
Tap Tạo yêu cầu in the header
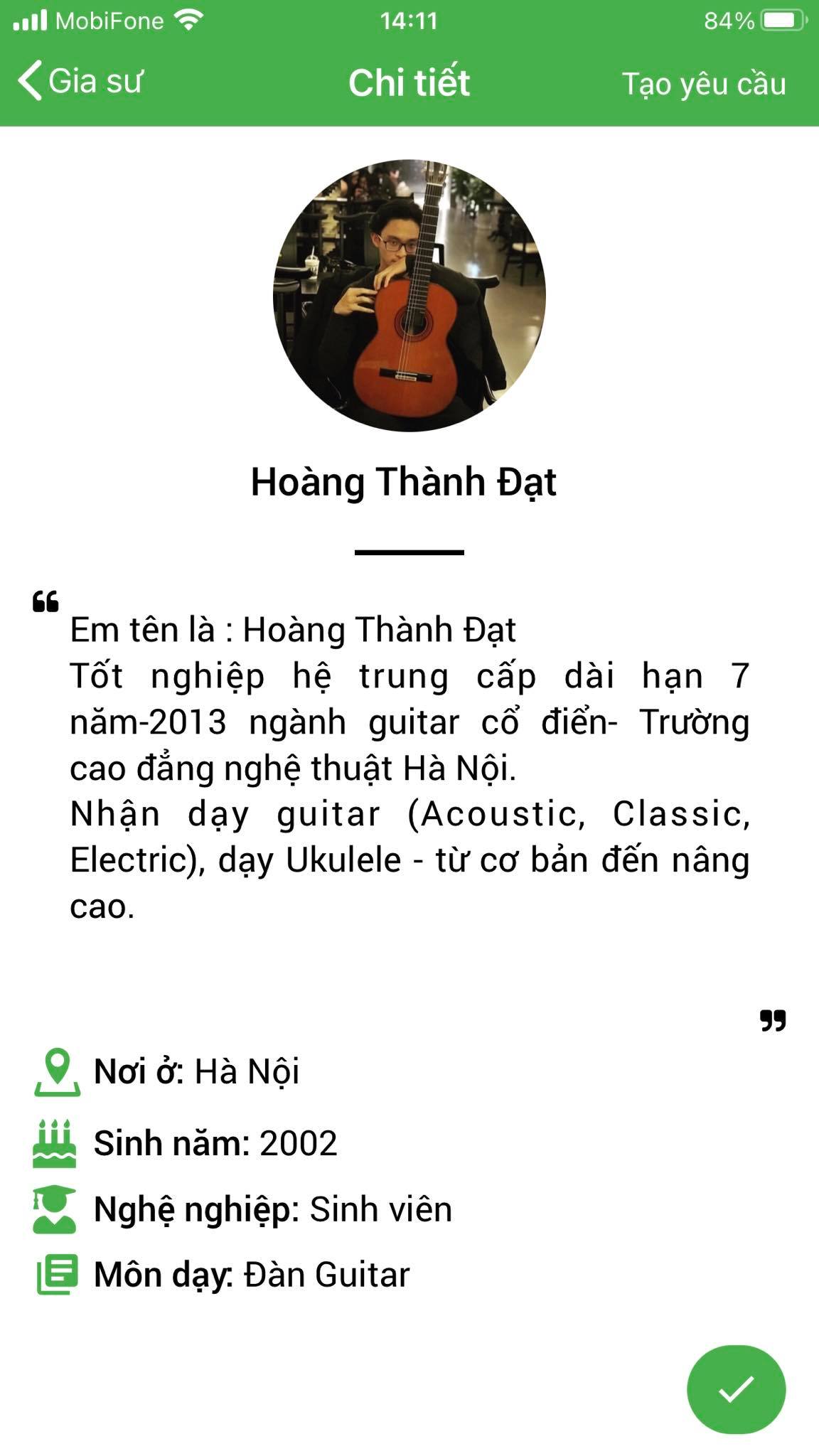(x=704, y=84)
